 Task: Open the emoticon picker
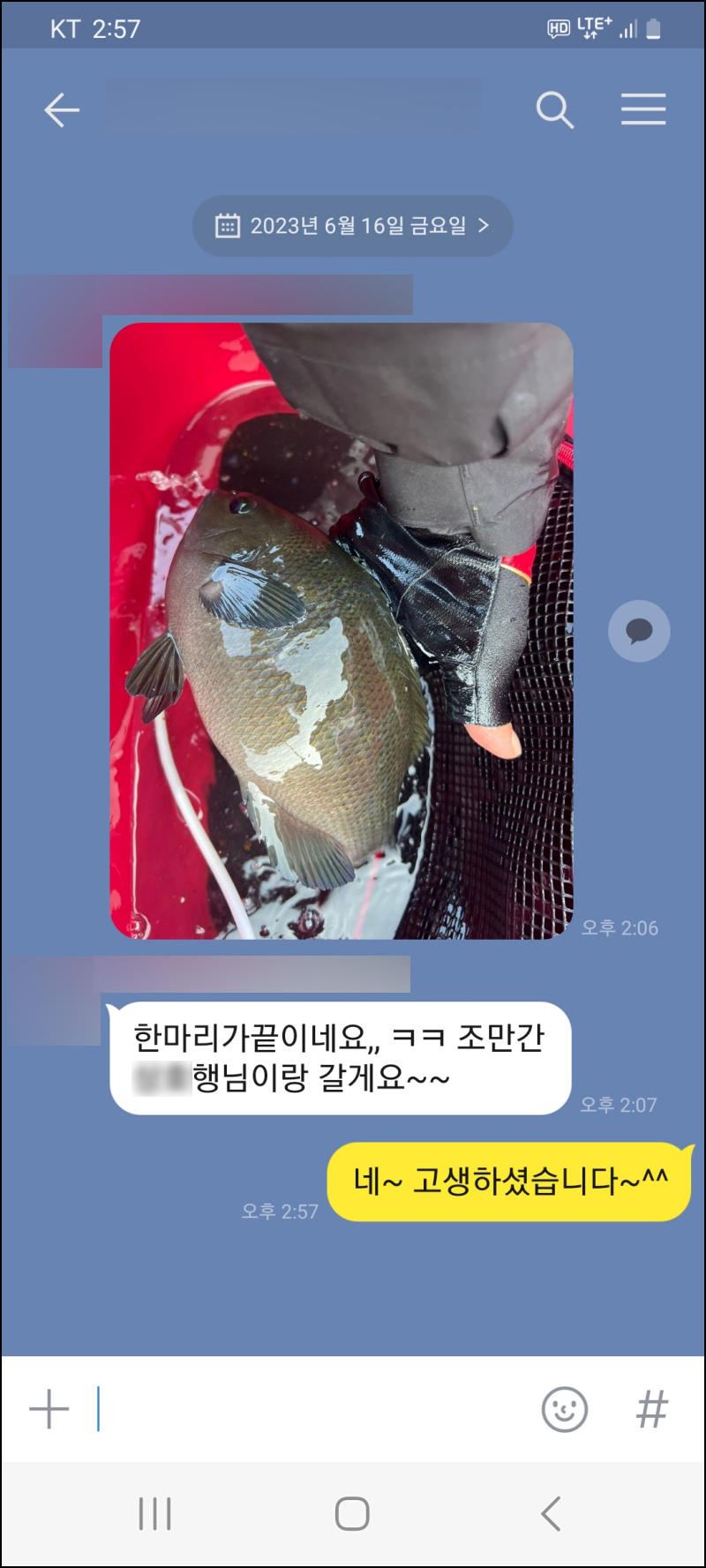564,1409
